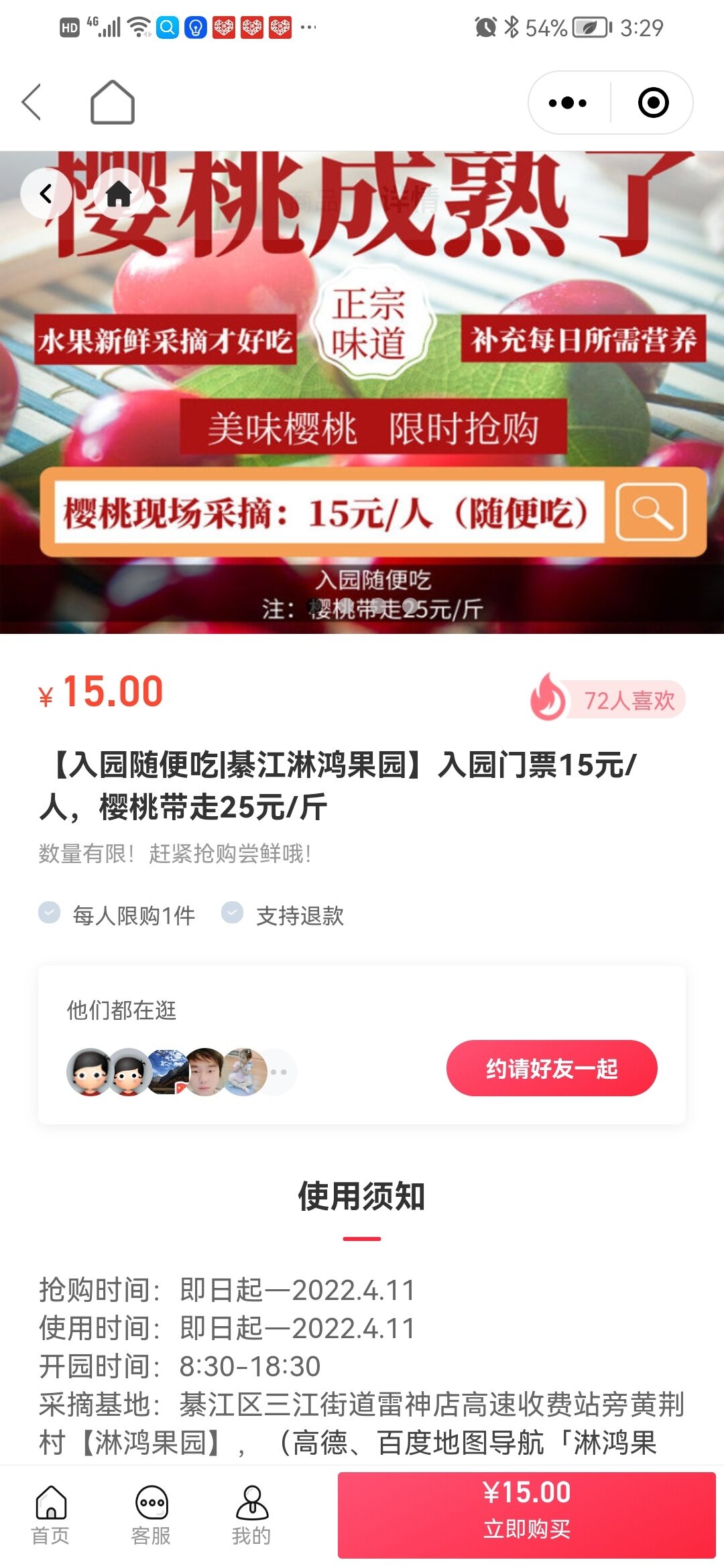Tap the round back button on the banner

(x=46, y=194)
